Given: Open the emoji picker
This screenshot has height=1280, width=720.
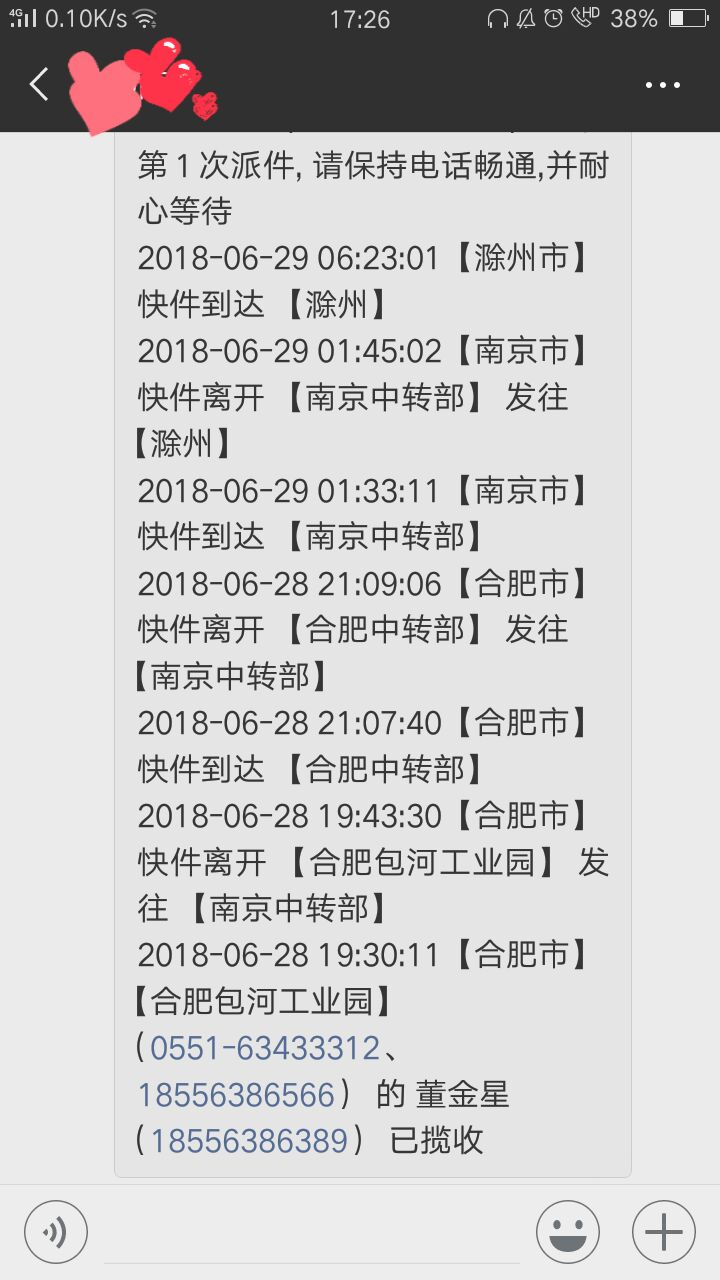Looking at the screenshot, I should [x=568, y=1232].
